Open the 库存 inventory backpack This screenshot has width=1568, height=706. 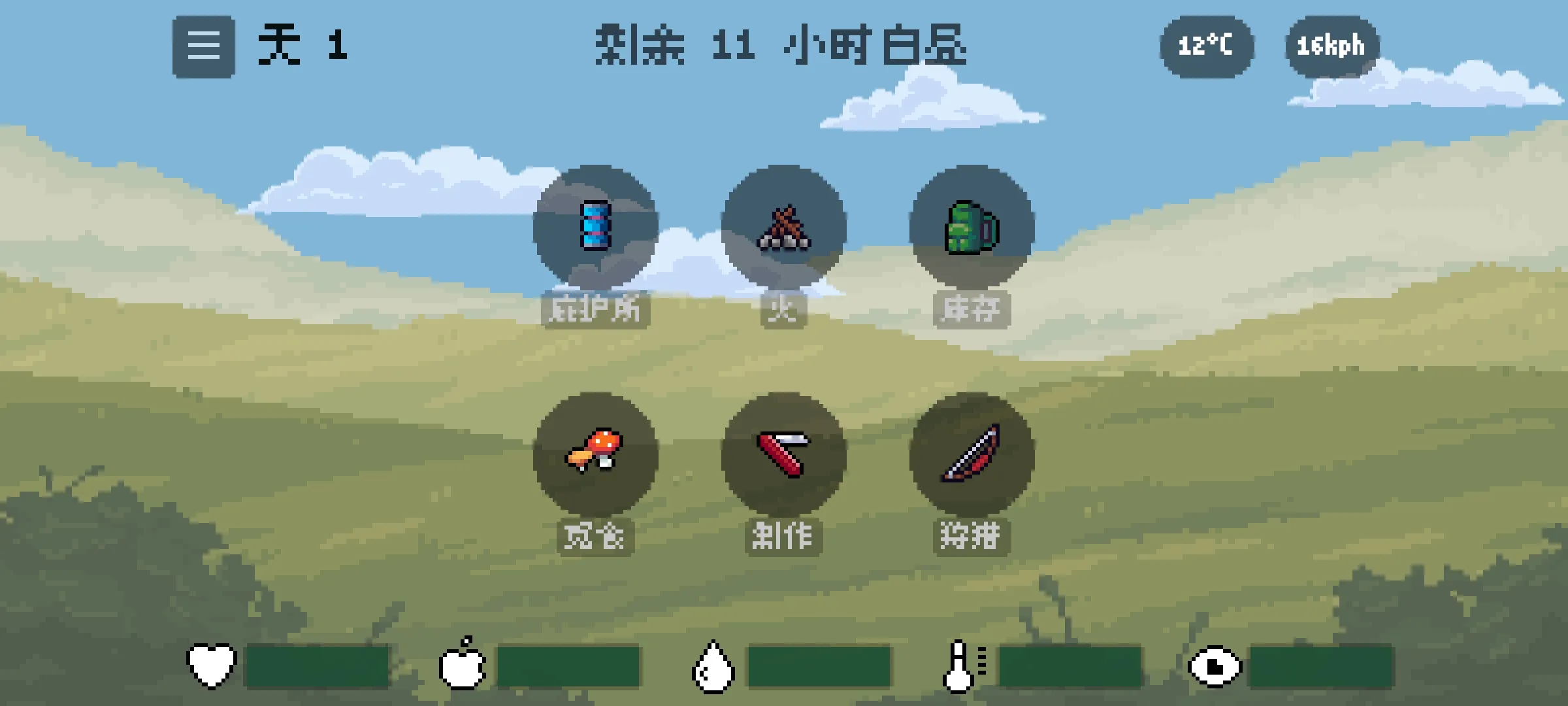click(972, 227)
